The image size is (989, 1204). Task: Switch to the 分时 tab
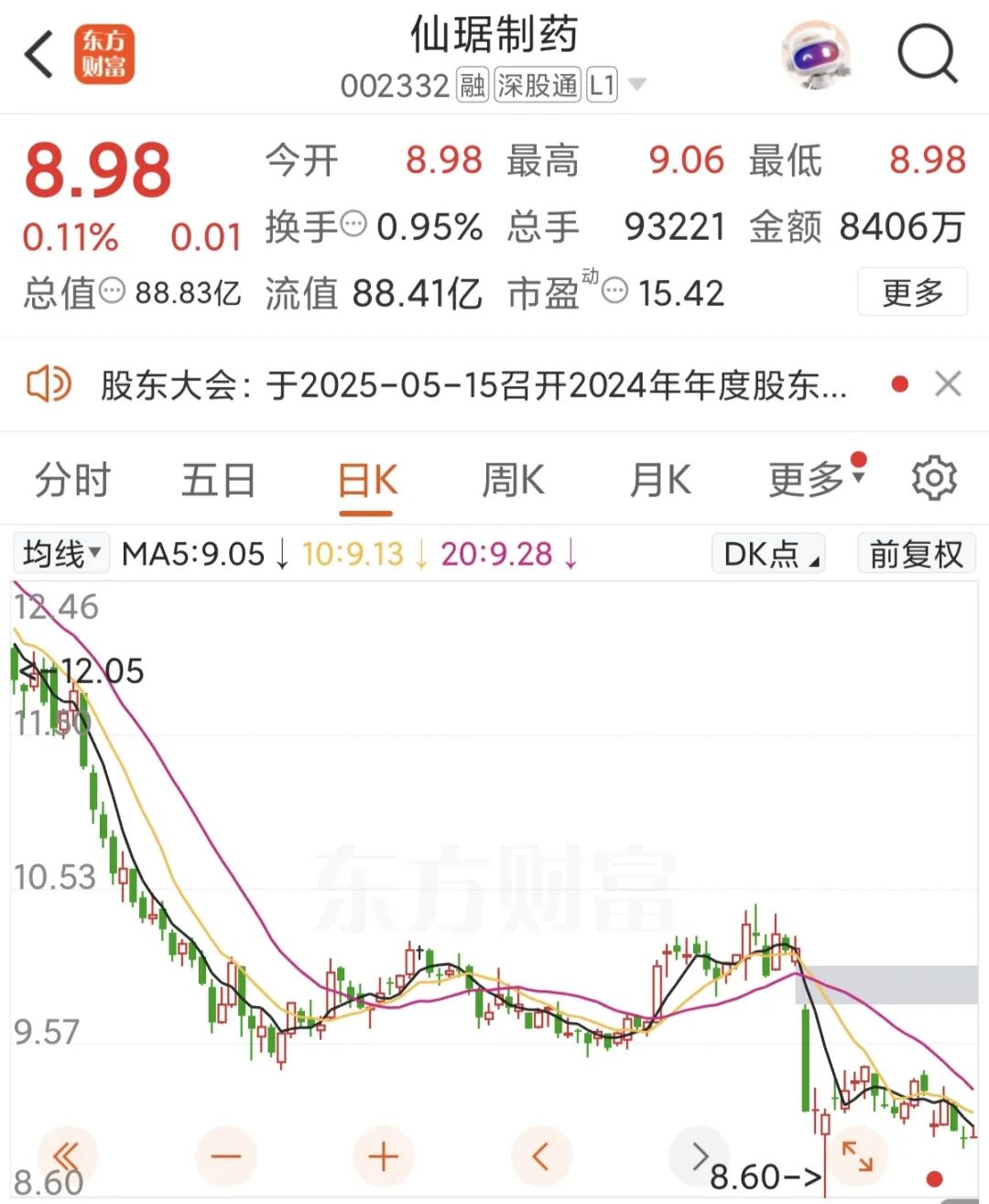(x=72, y=480)
